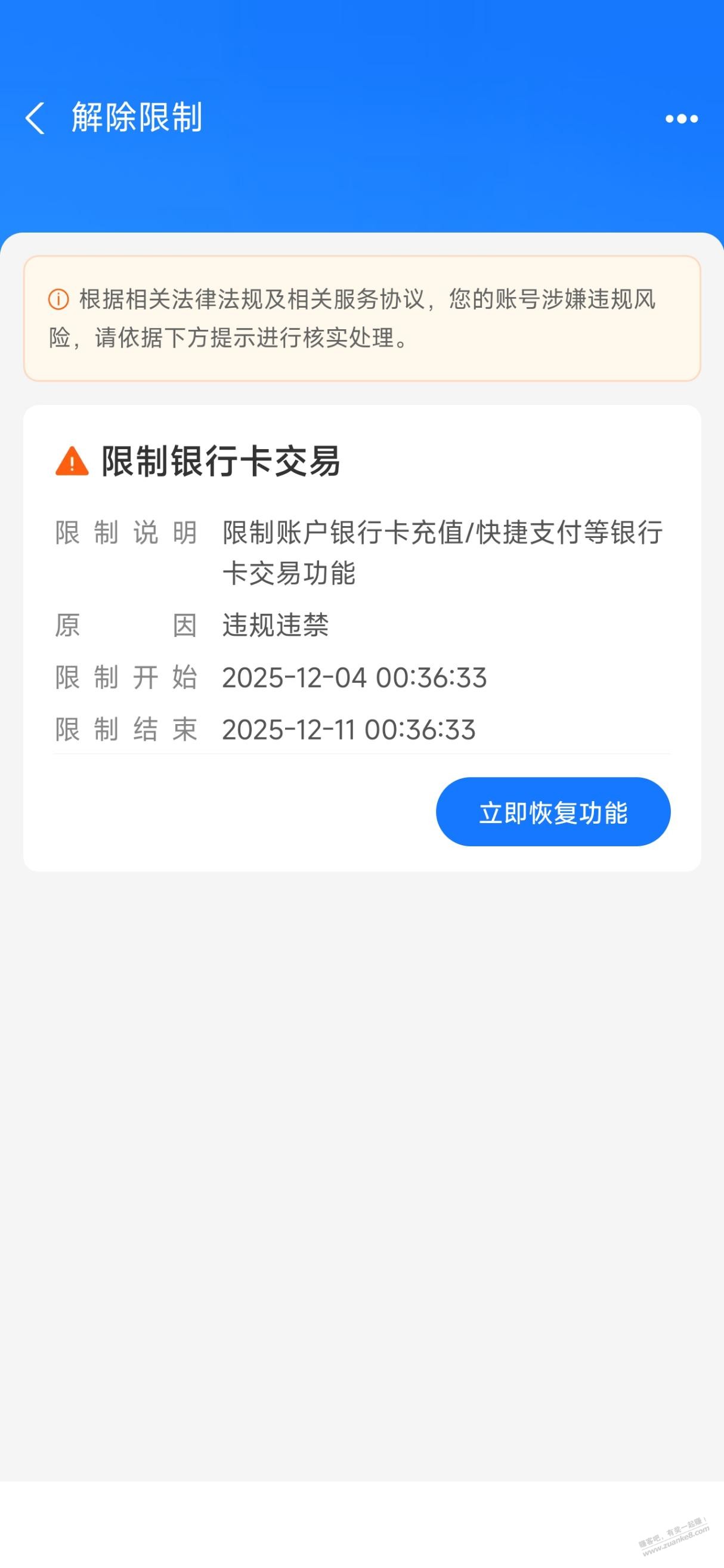Go back from the 解除限制 page
724x1568 pixels.
pos(35,118)
